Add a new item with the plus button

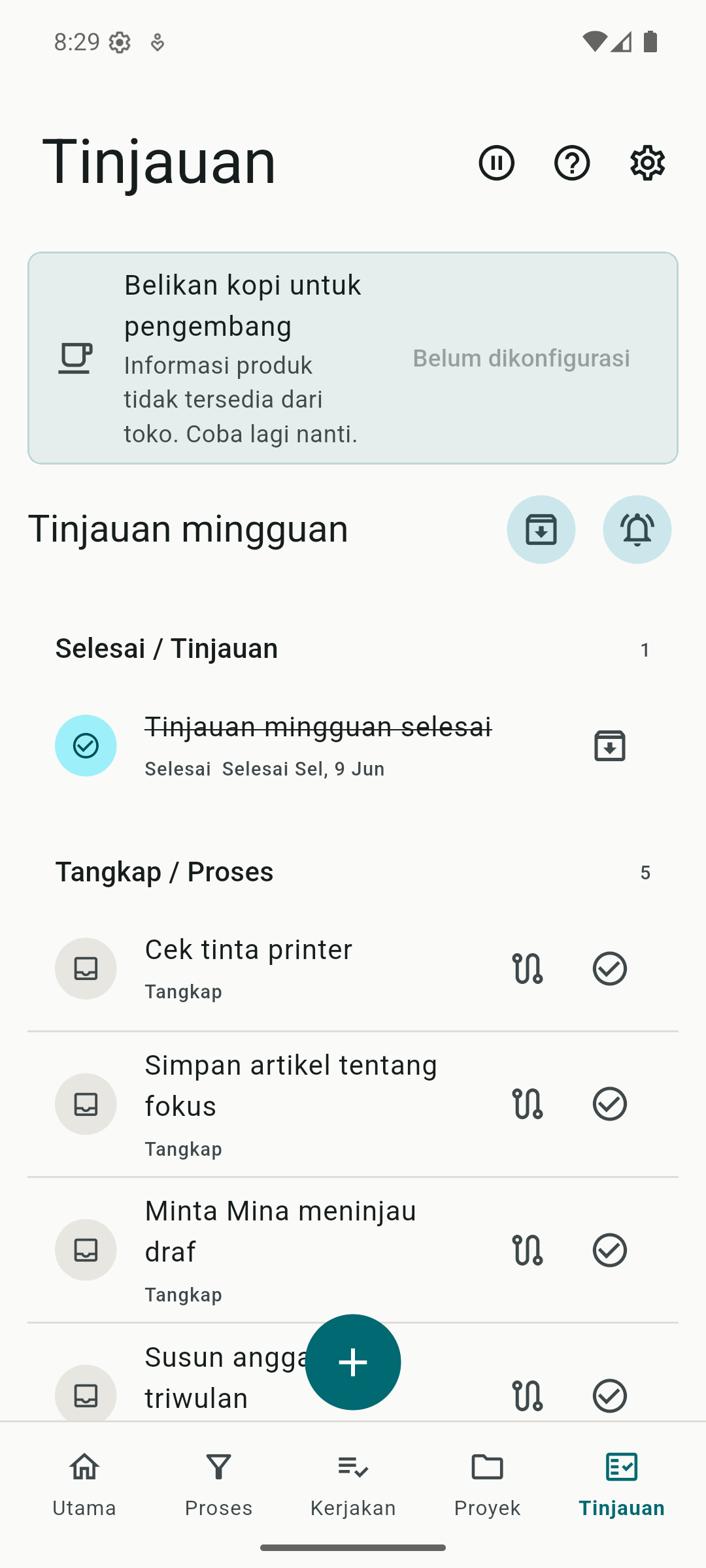pyautogui.click(x=353, y=1362)
